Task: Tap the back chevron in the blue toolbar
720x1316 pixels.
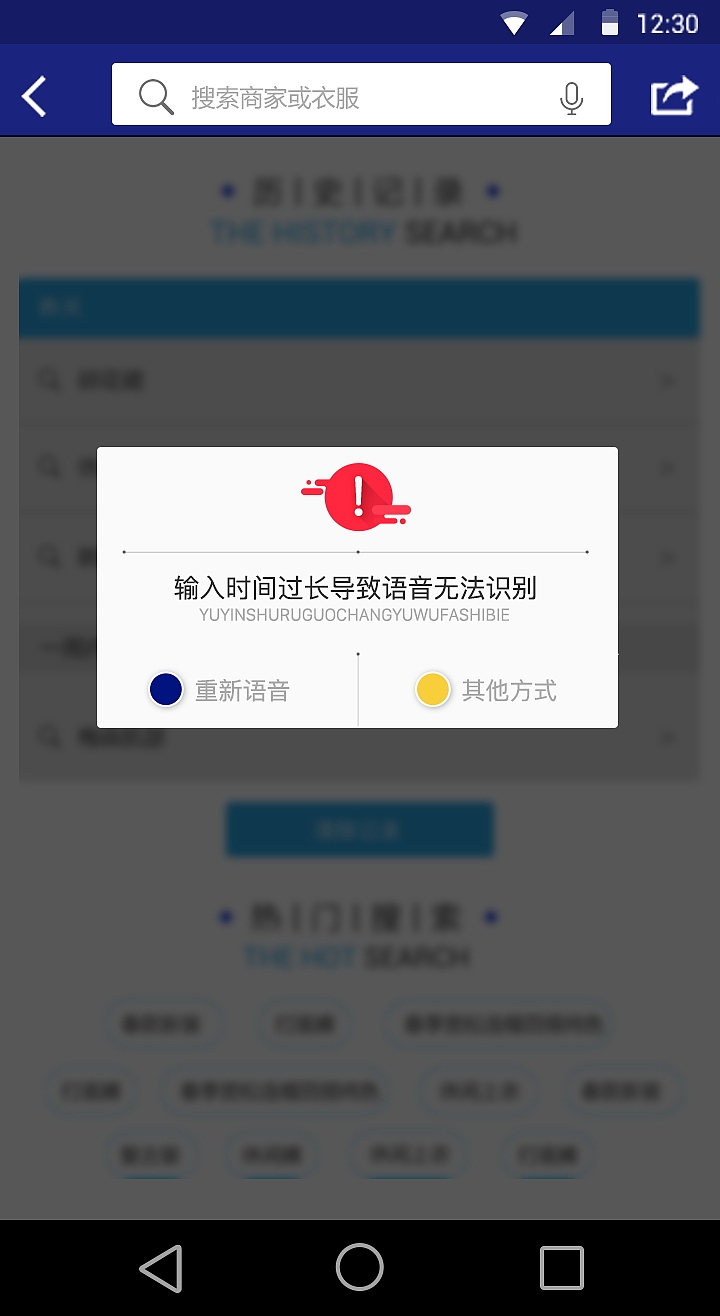Action: click(32, 95)
